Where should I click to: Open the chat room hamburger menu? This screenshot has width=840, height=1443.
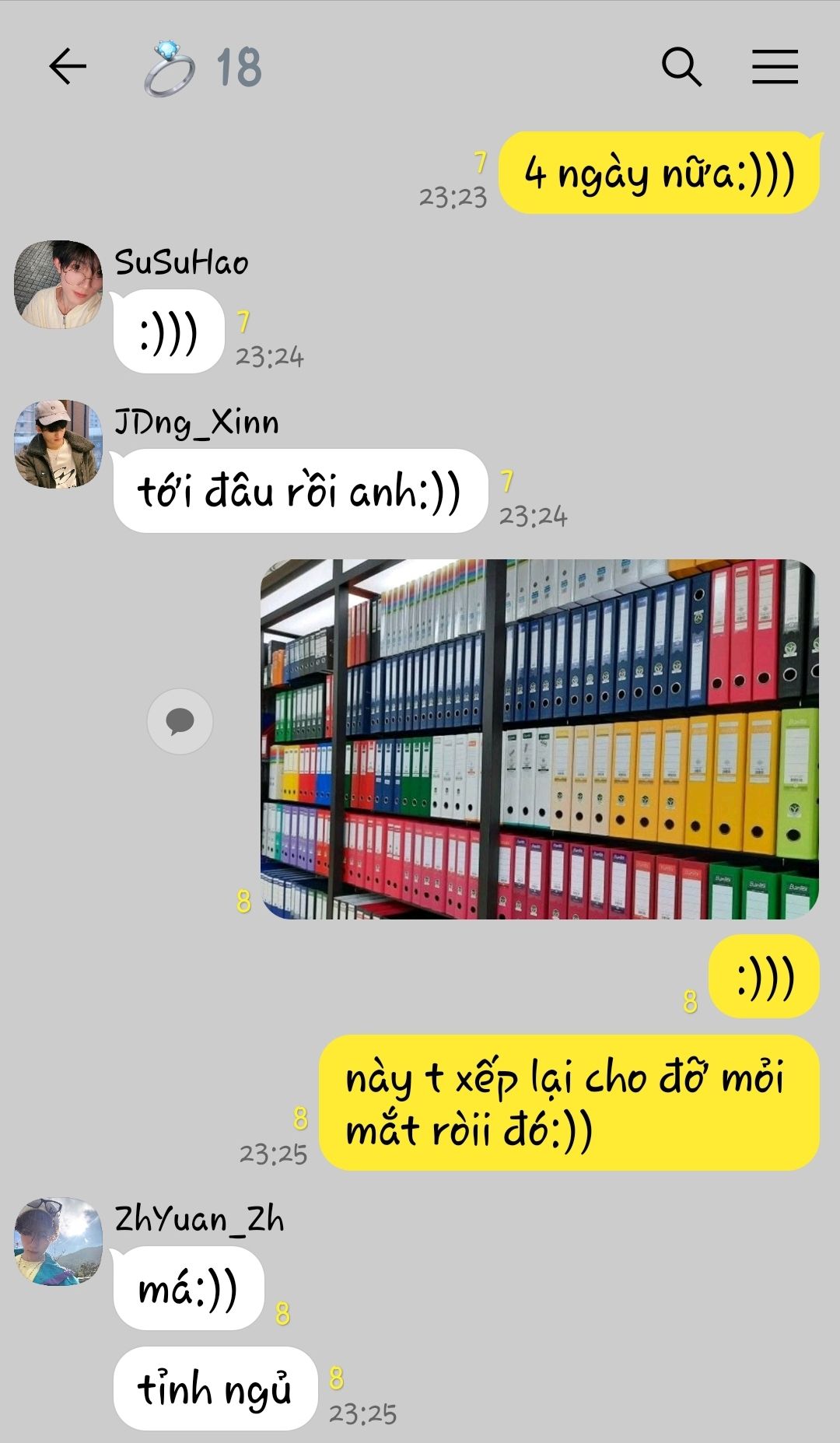pyautogui.click(x=775, y=66)
